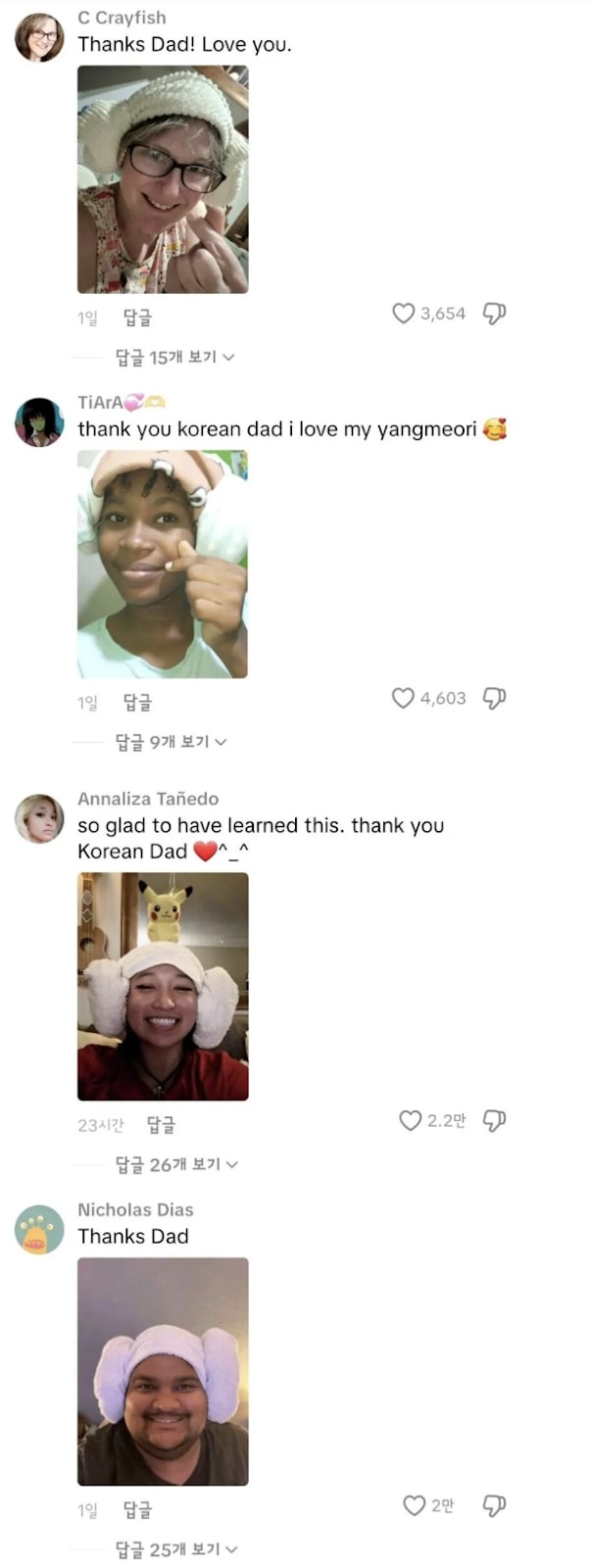Dislike TiArA's comment
The width and height of the screenshot is (590, 1568).
coord(494,698)
